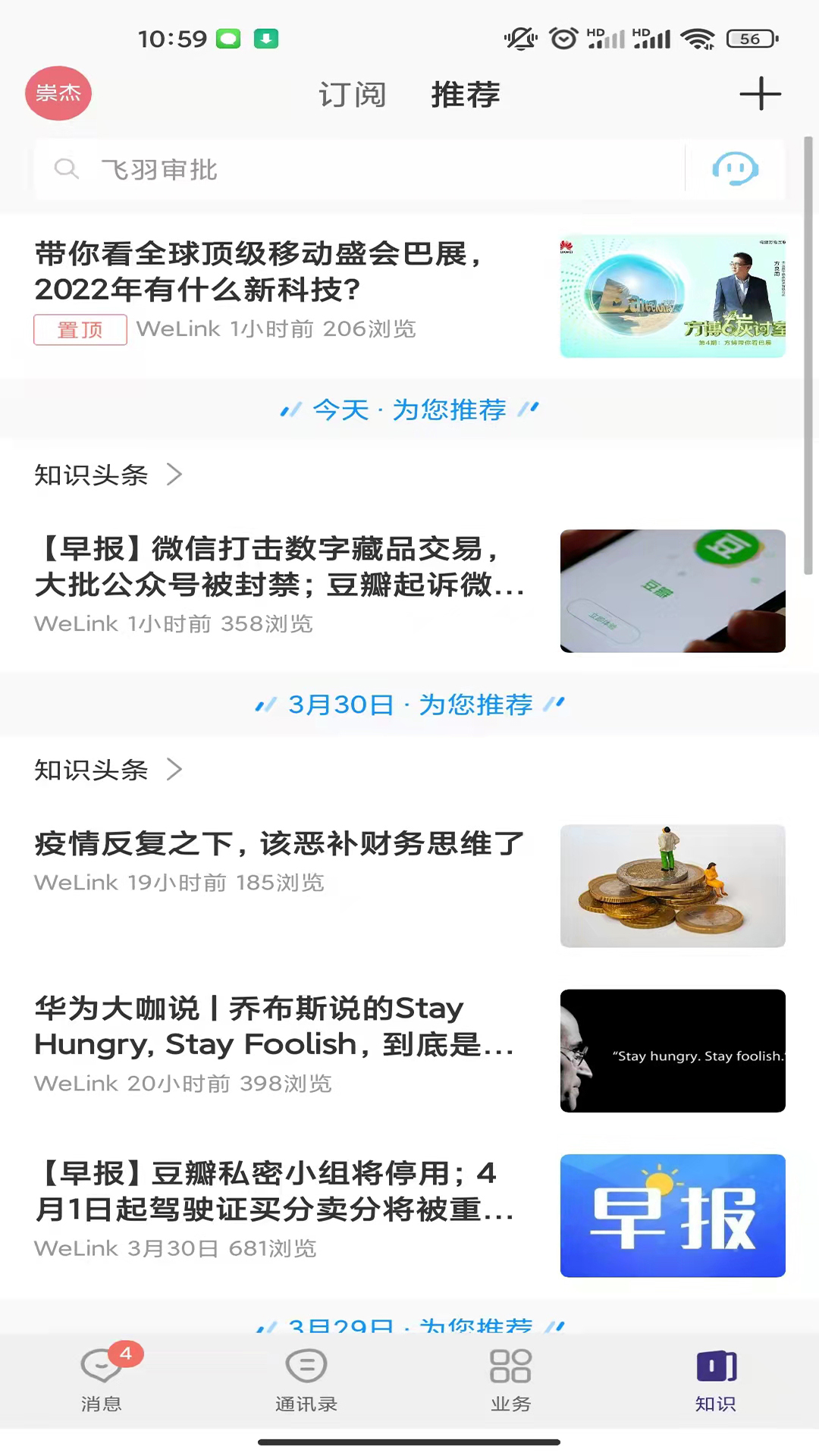
Task: Select the 推荐 tab
Action: (466, 95)
